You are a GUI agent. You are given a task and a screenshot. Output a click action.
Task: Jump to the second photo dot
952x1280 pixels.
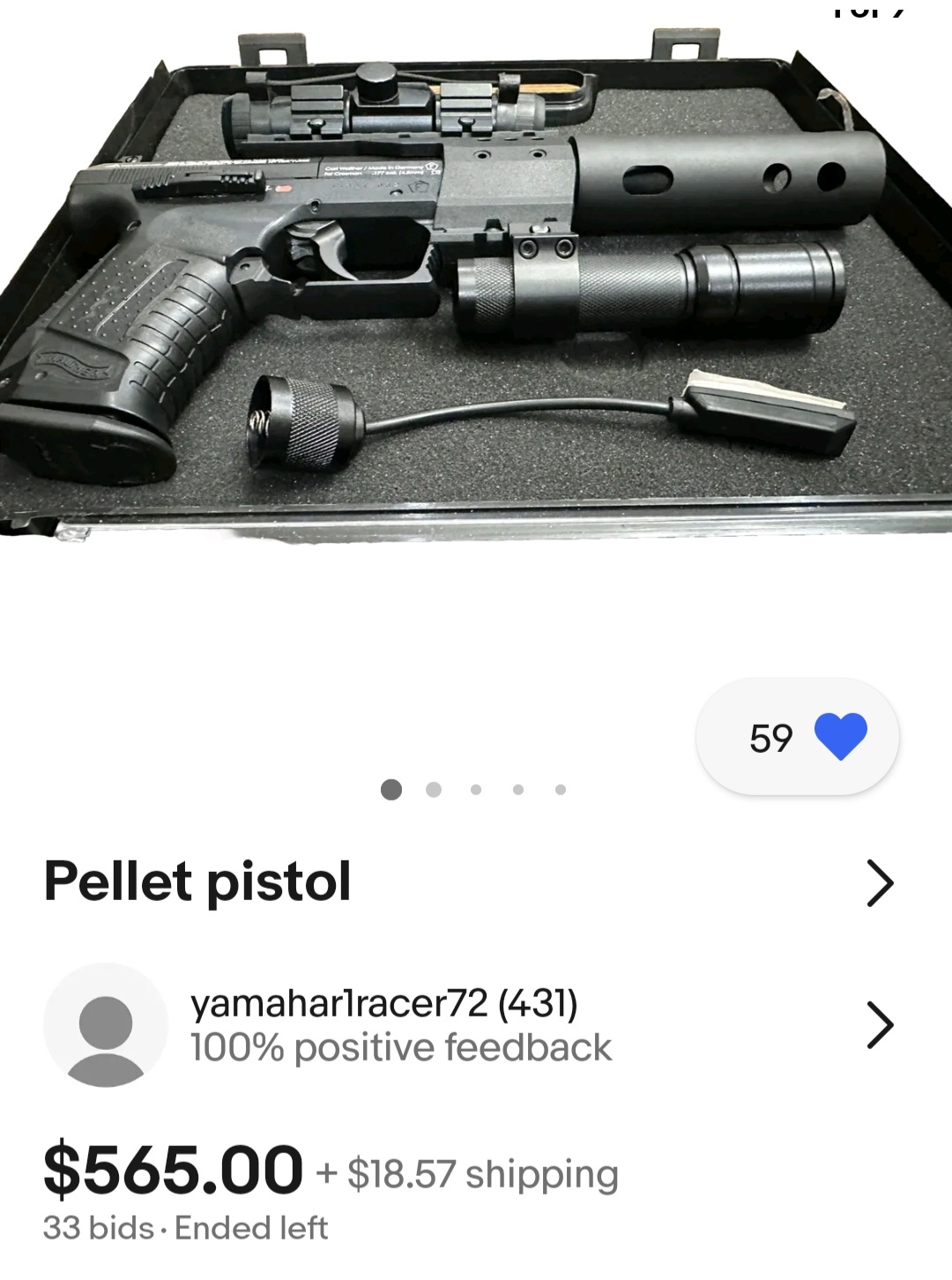(434, 790)
